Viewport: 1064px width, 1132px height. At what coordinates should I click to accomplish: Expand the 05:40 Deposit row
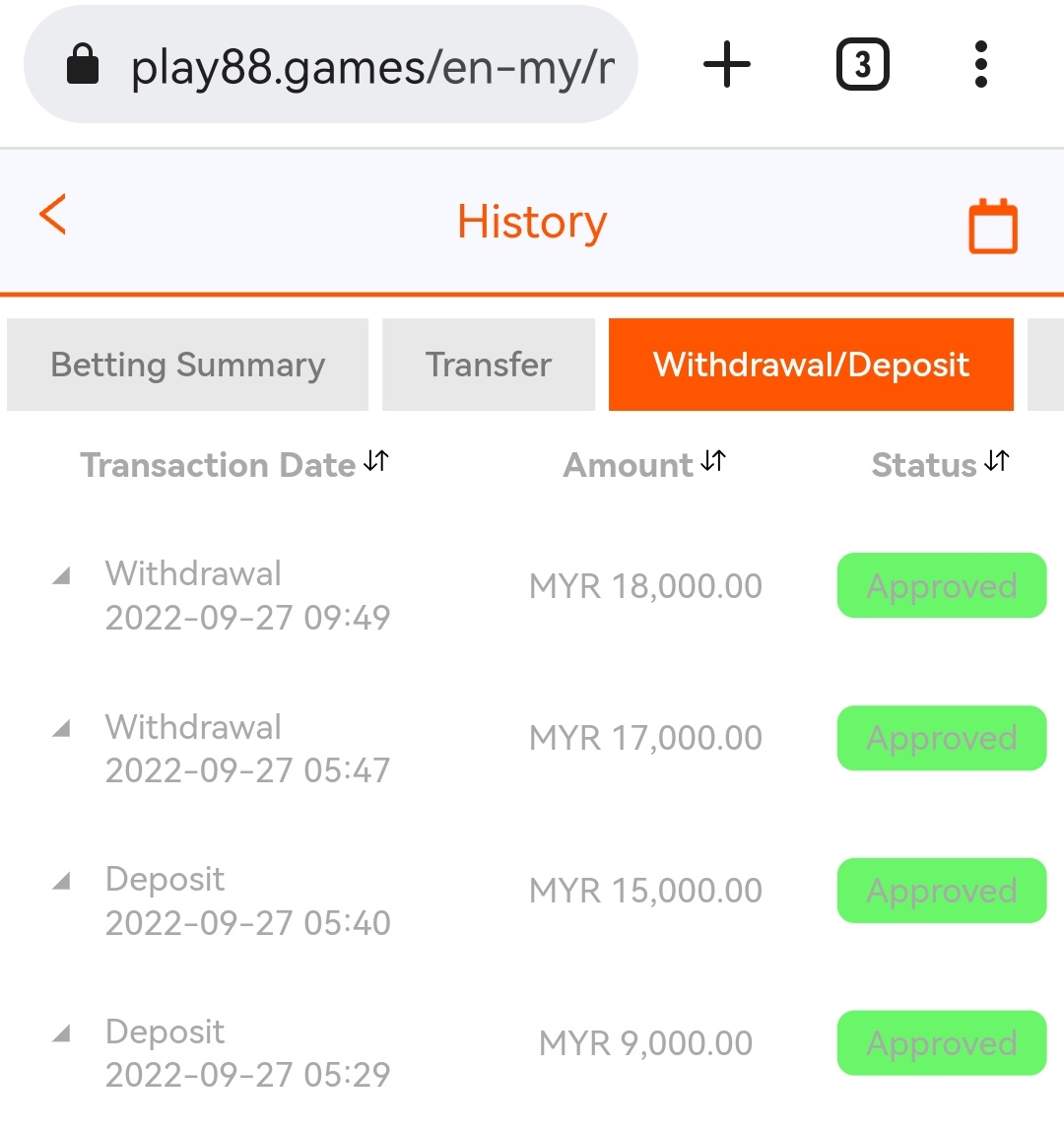pos(62,881)
